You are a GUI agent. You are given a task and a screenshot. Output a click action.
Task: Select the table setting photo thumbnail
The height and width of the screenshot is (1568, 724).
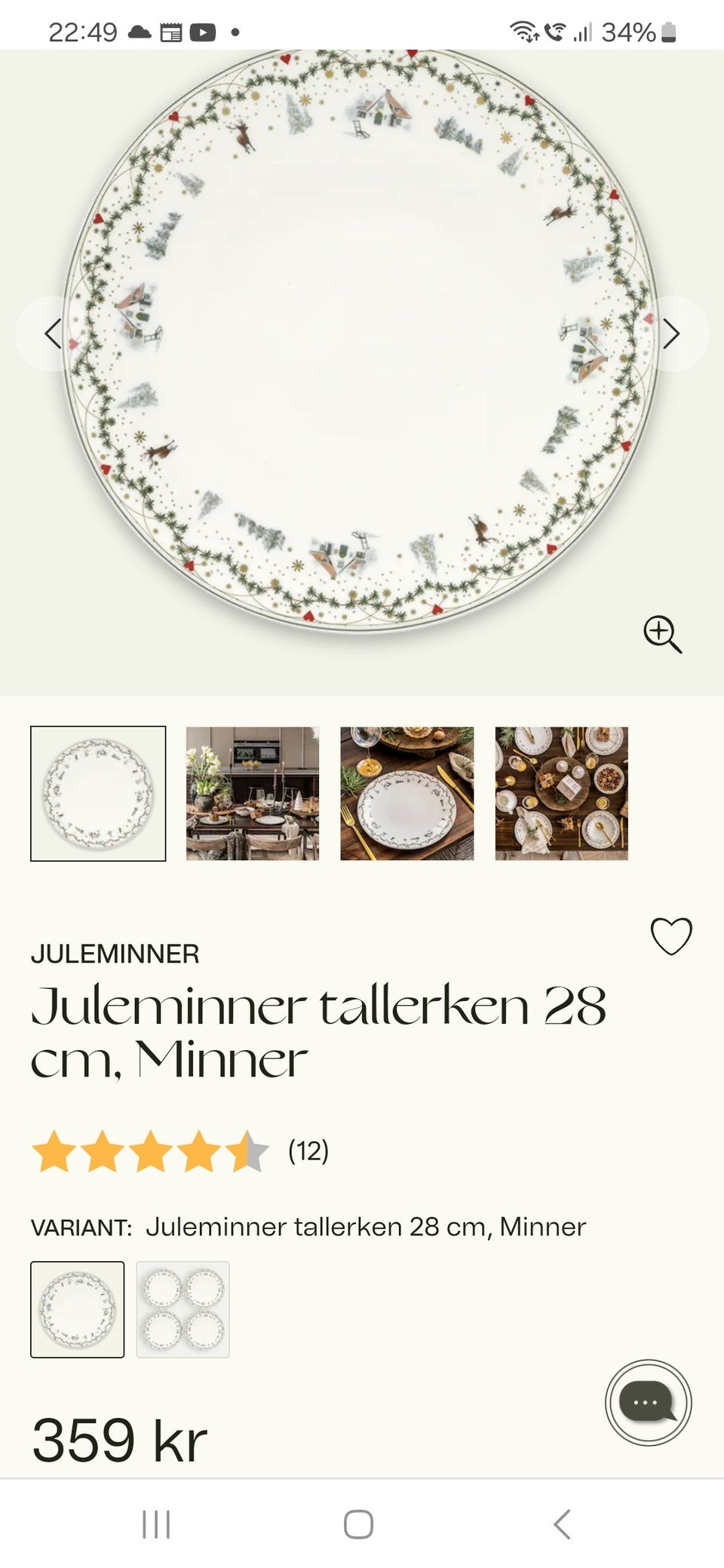[x=252, y=791]
